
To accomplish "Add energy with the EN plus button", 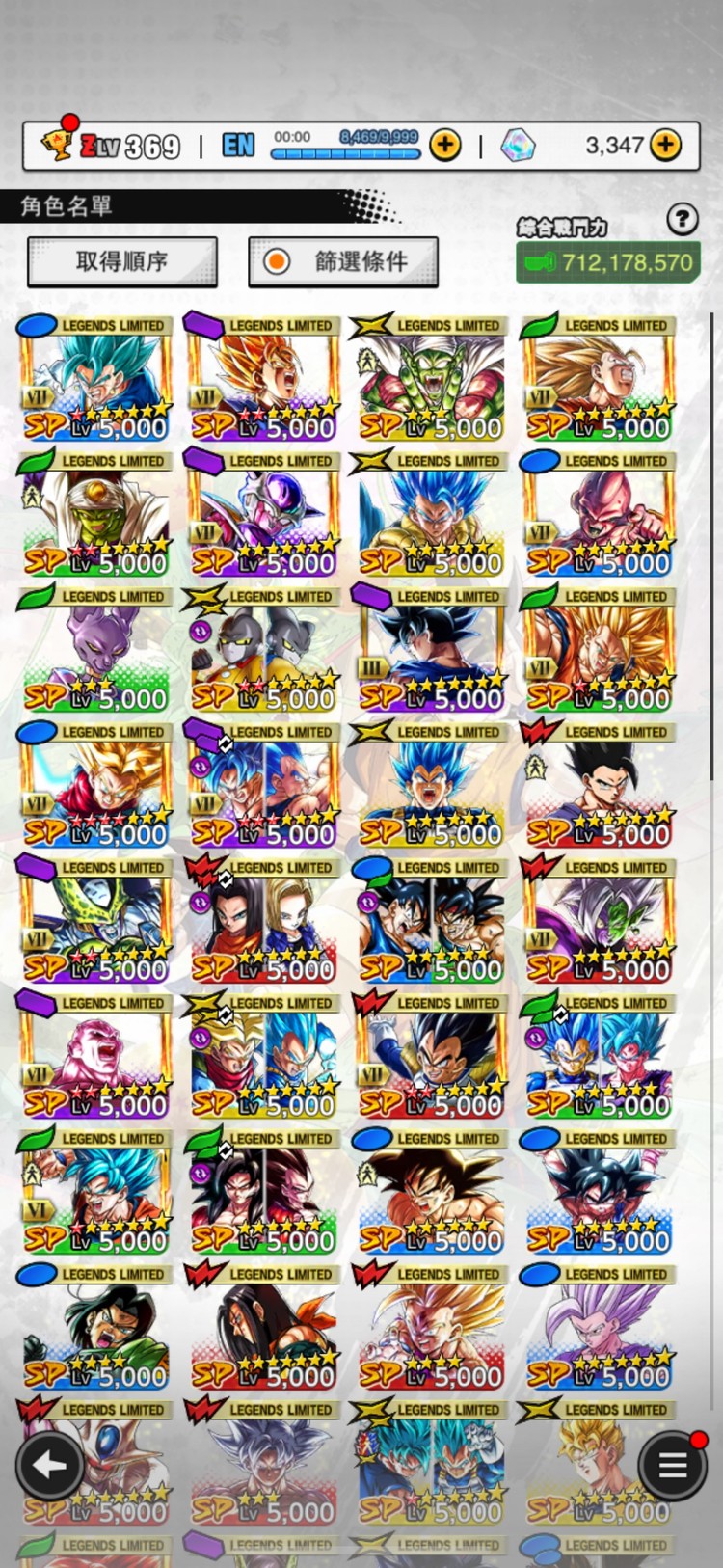I will tap(444, 146).
